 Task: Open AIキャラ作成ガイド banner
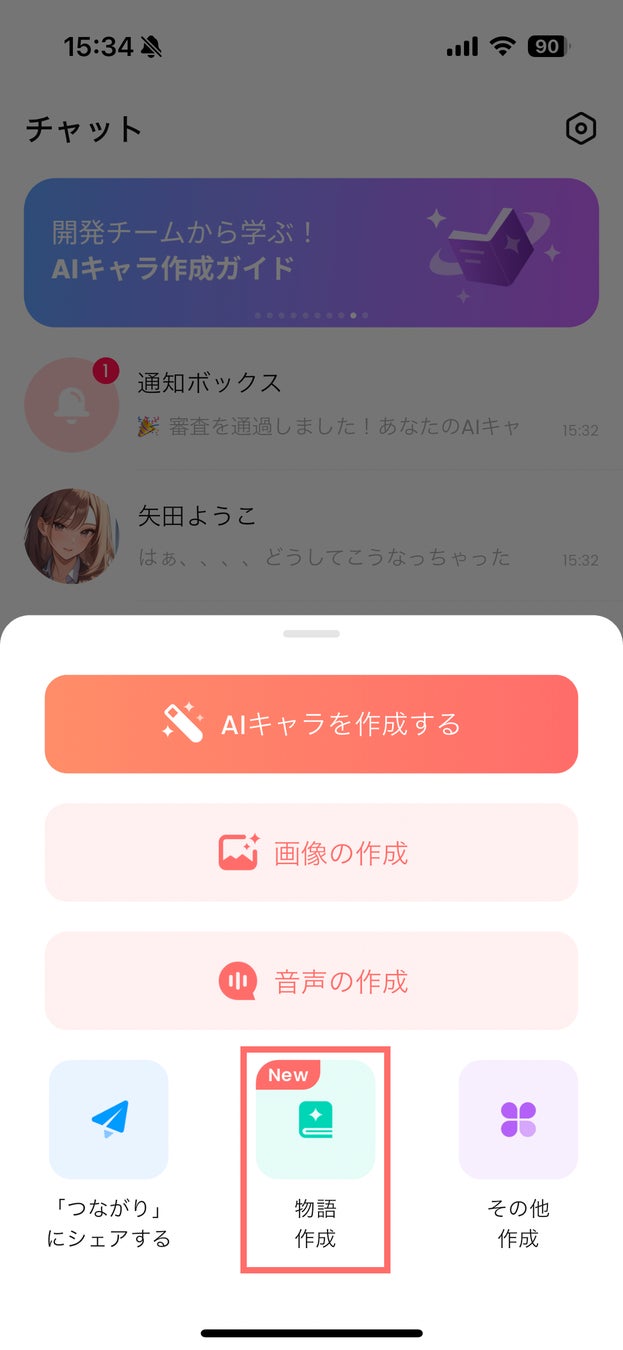[311, 252]
